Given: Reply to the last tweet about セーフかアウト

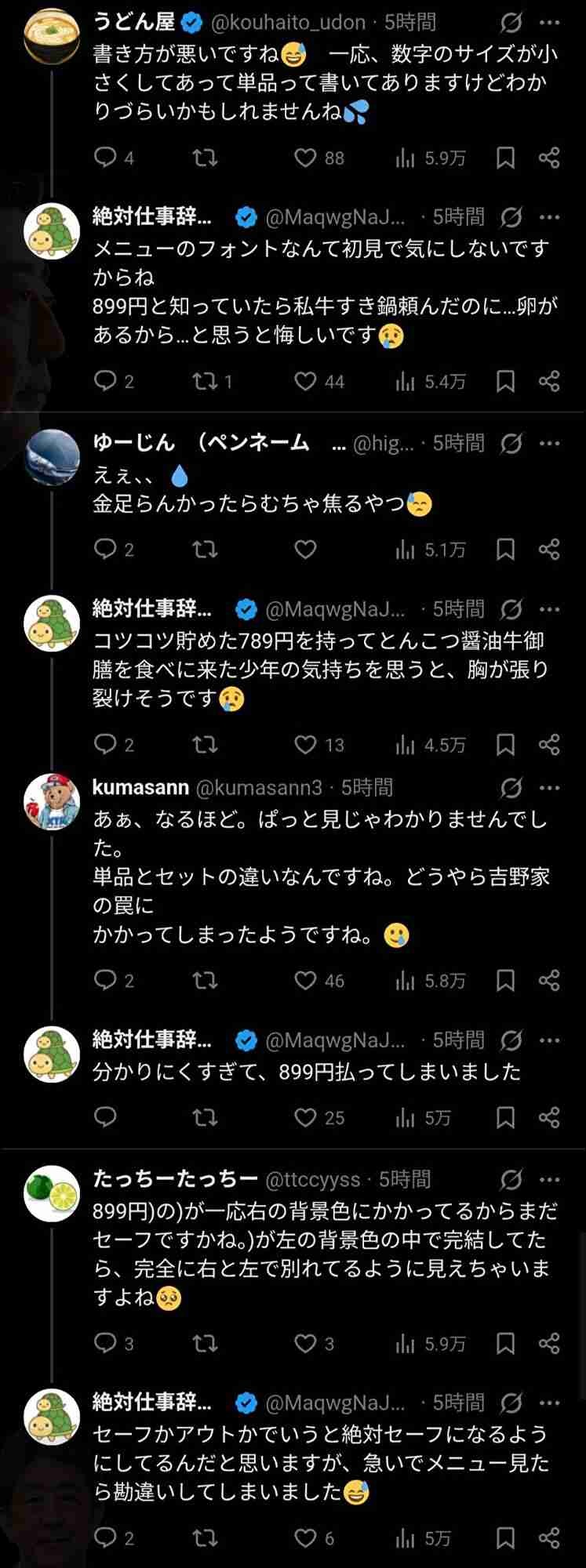Looking at the screenshot, I should pyautogui.click(x=105, y=1538).
